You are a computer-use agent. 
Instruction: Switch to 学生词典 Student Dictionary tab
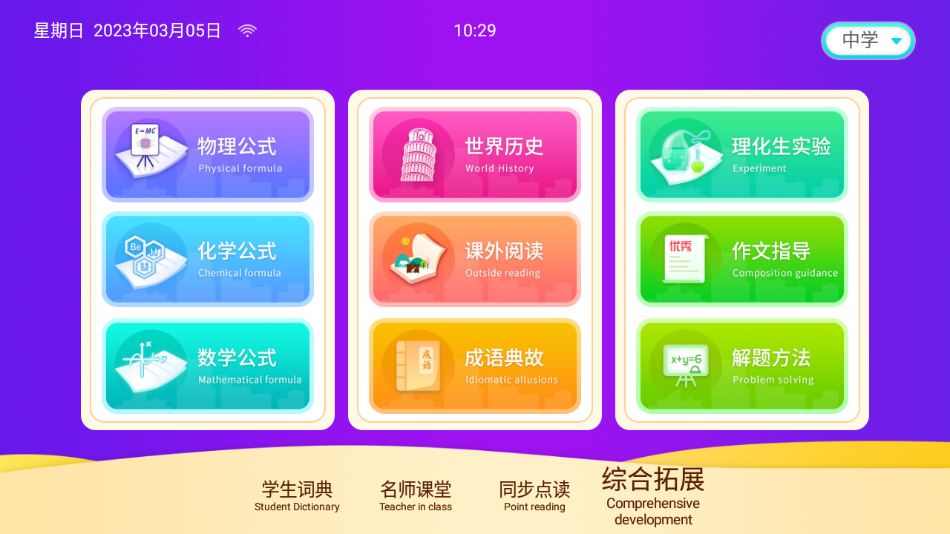[x=297, y=495]
